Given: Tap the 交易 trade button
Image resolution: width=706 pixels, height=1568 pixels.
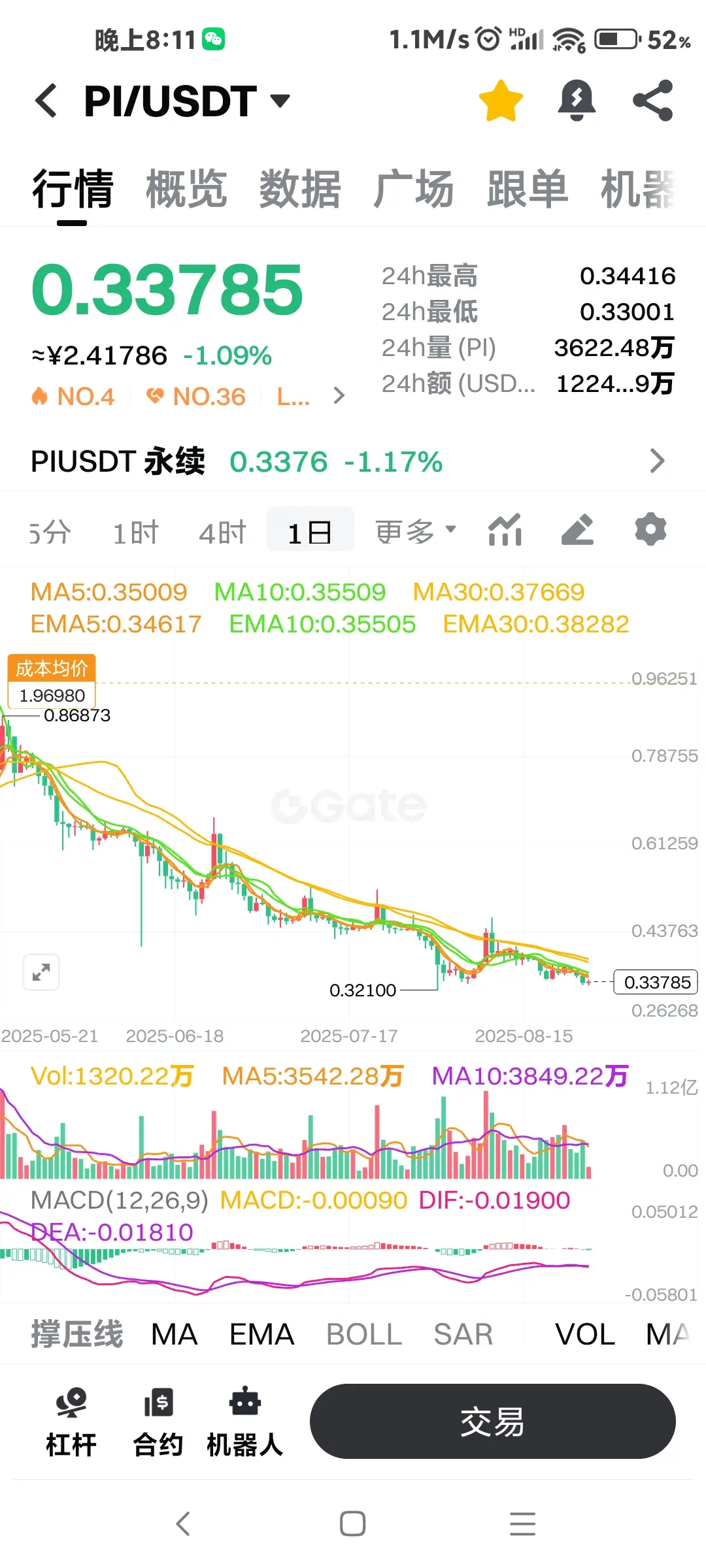Looking at the screenshot, I should (x=493, y=1422).
